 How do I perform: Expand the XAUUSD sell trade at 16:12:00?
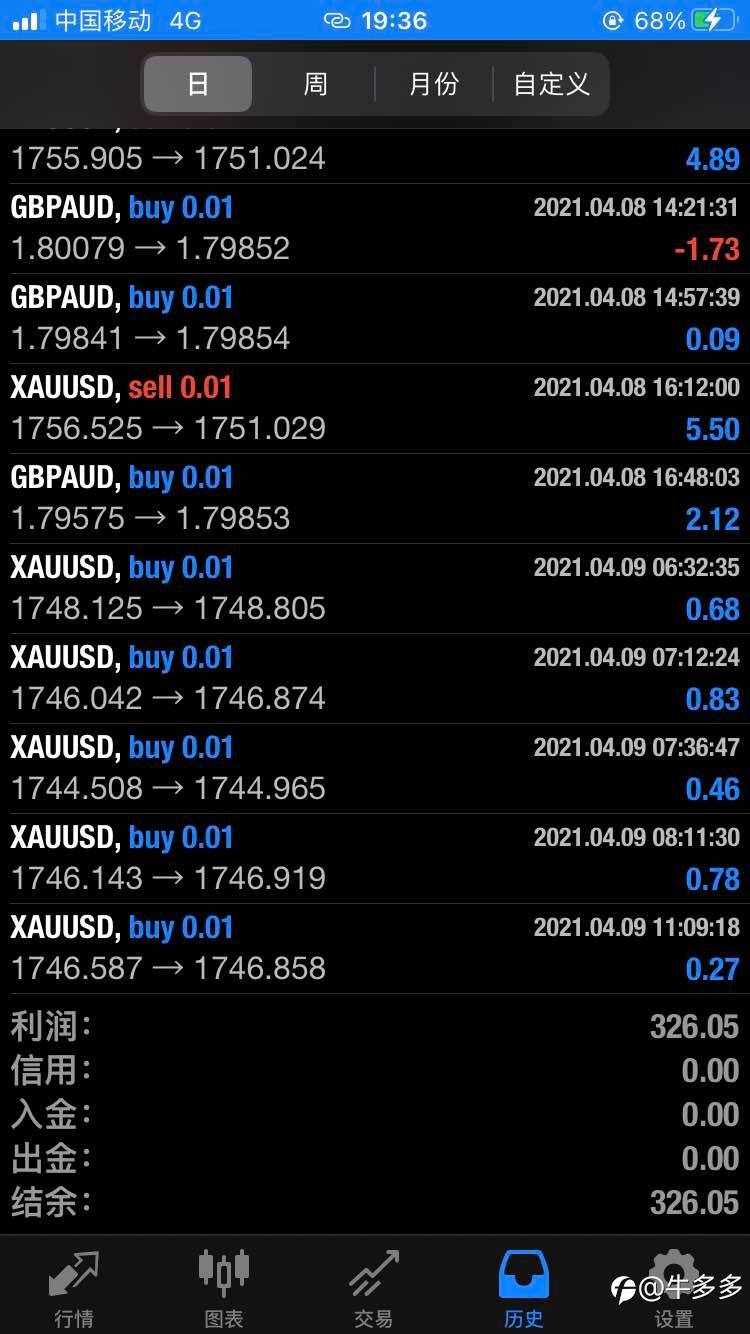(375, 408)
